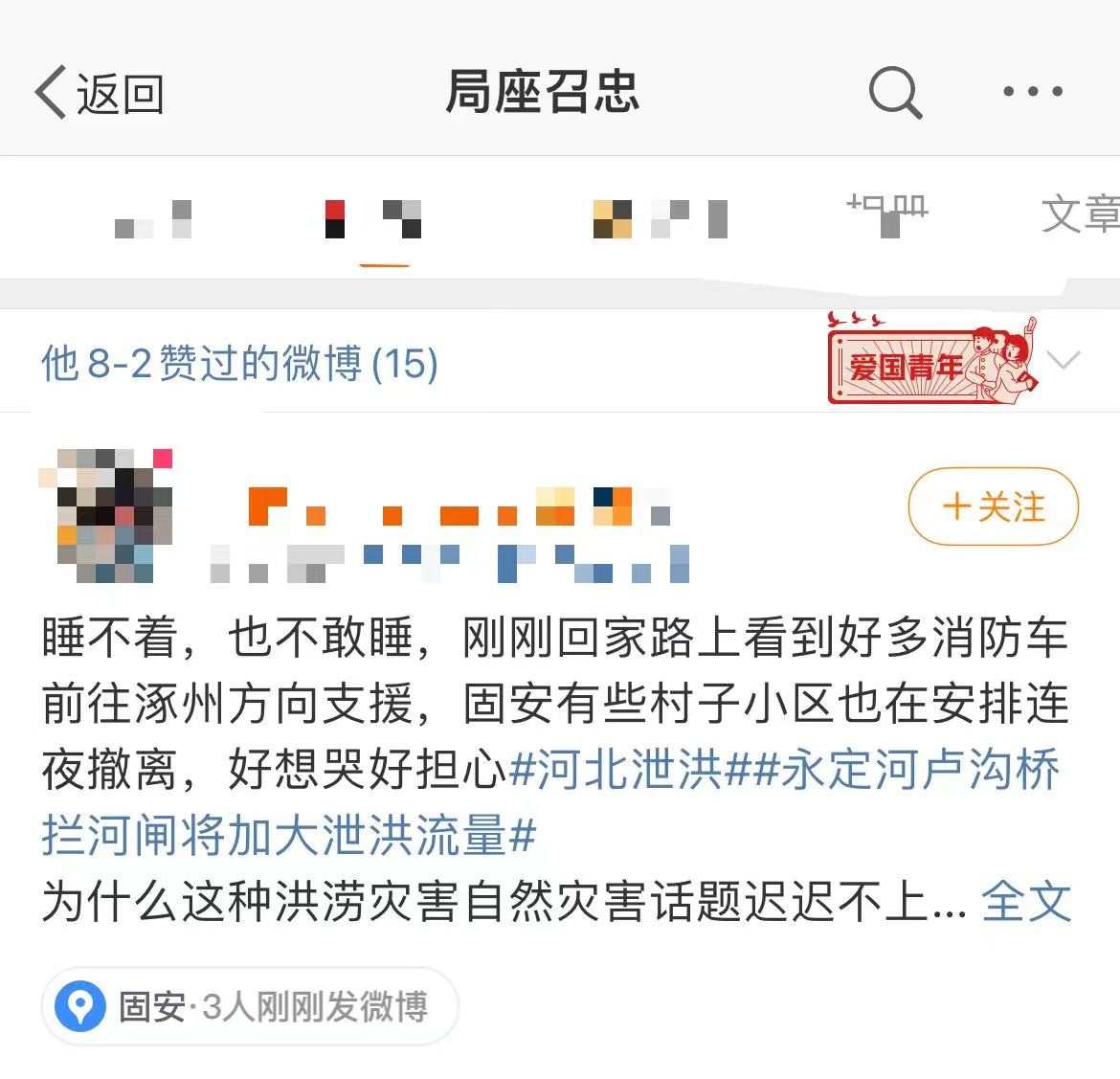Expand the post options chevron

tap(1064, 361)
